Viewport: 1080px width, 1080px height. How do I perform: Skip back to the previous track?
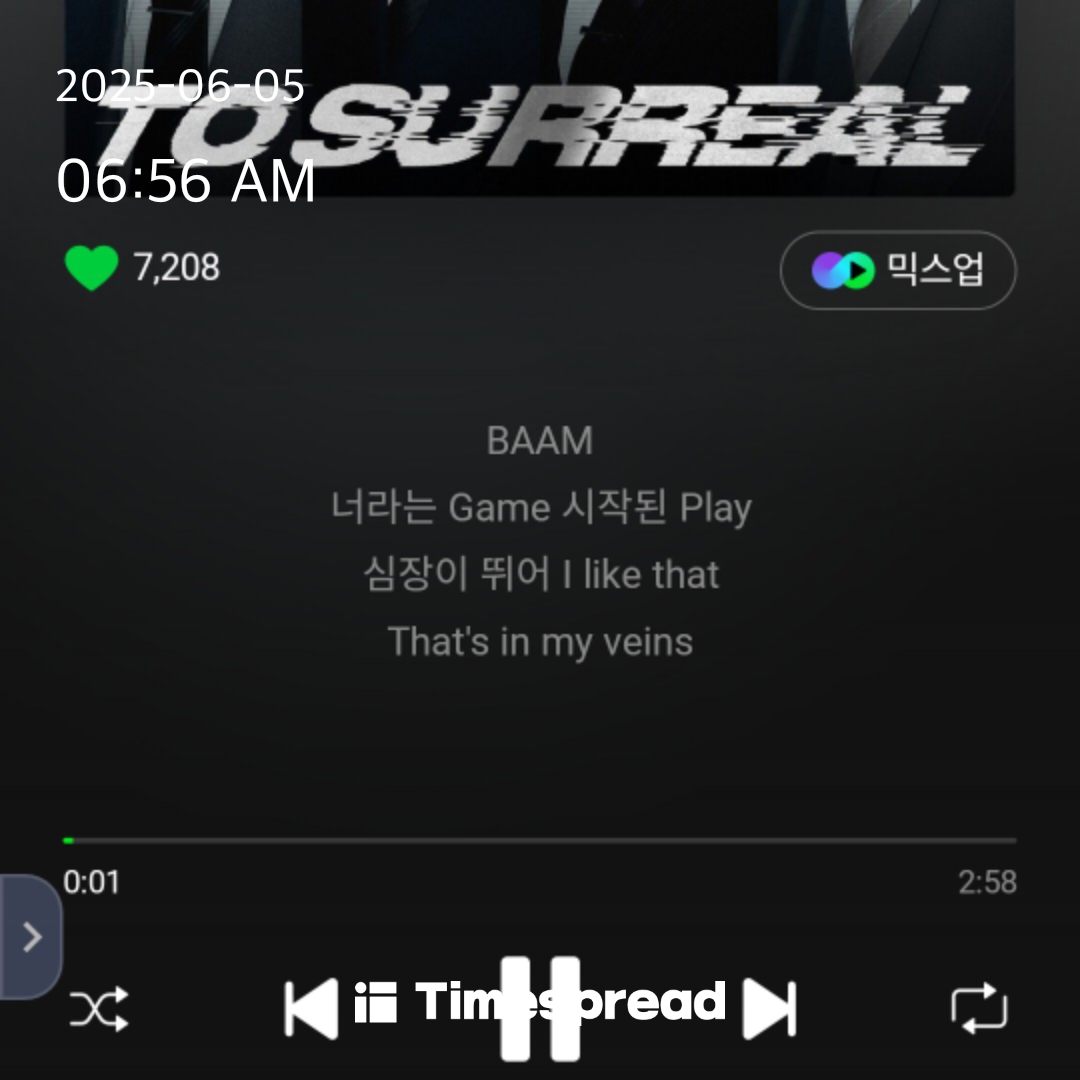311,1008
